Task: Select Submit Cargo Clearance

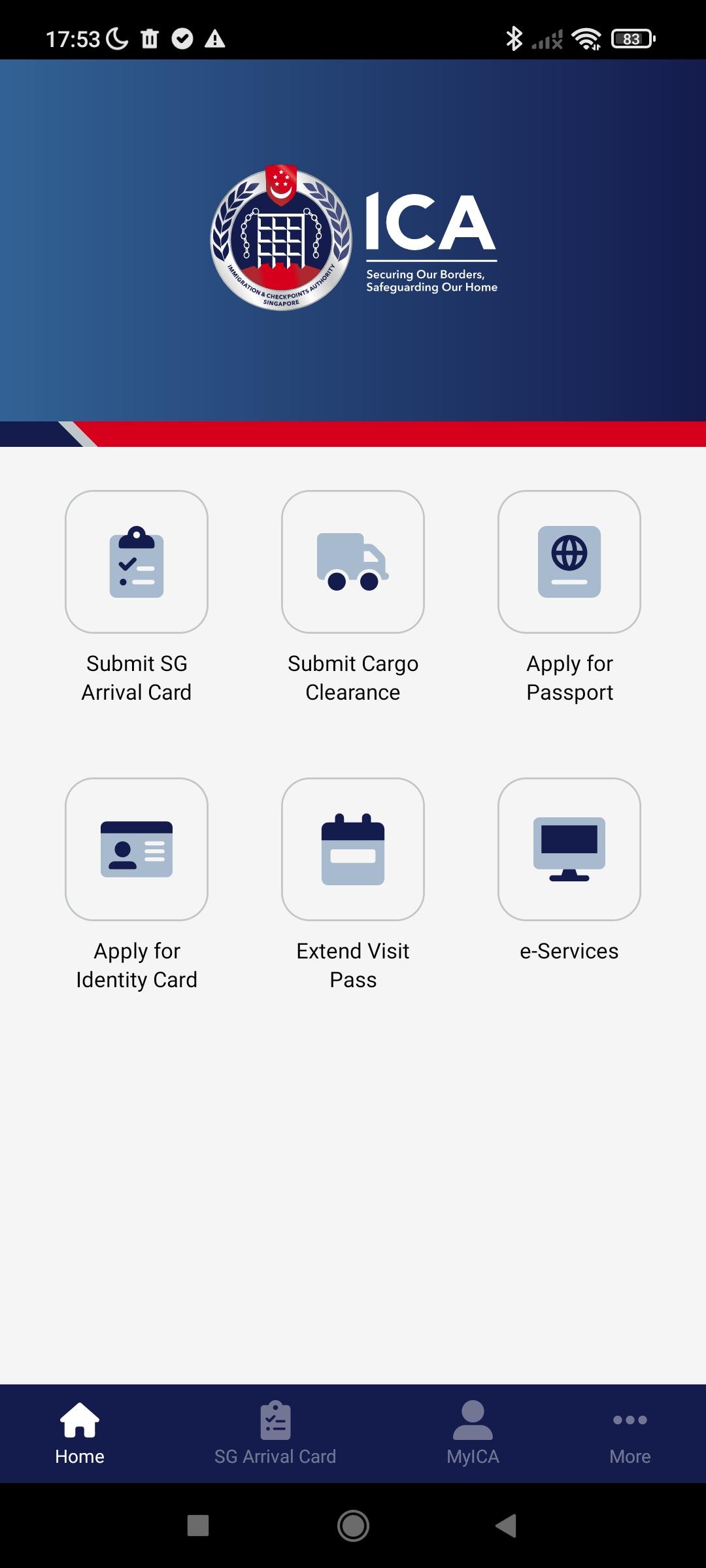Action: 353,562
